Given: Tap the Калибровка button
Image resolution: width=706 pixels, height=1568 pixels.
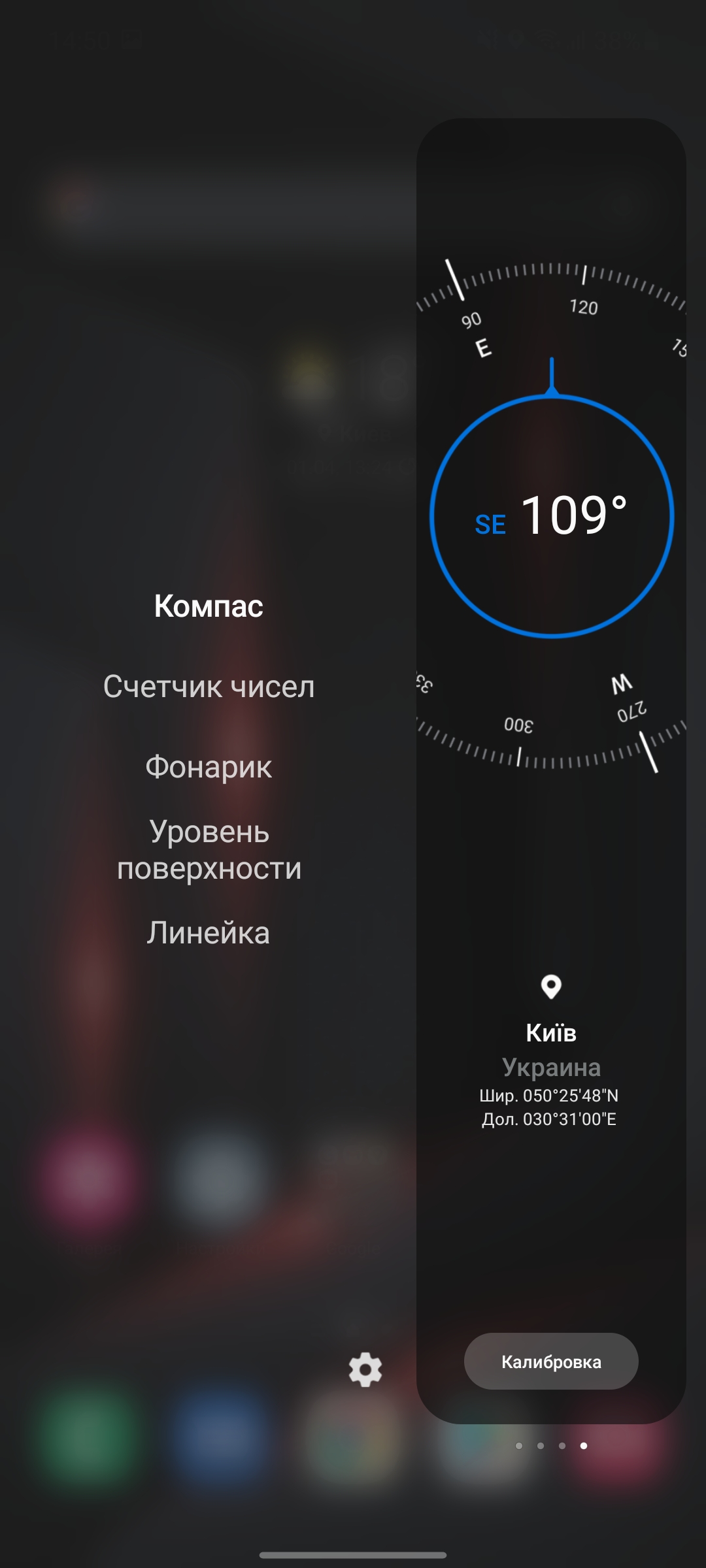Looking at the screenshot, I should (551, 1362).
